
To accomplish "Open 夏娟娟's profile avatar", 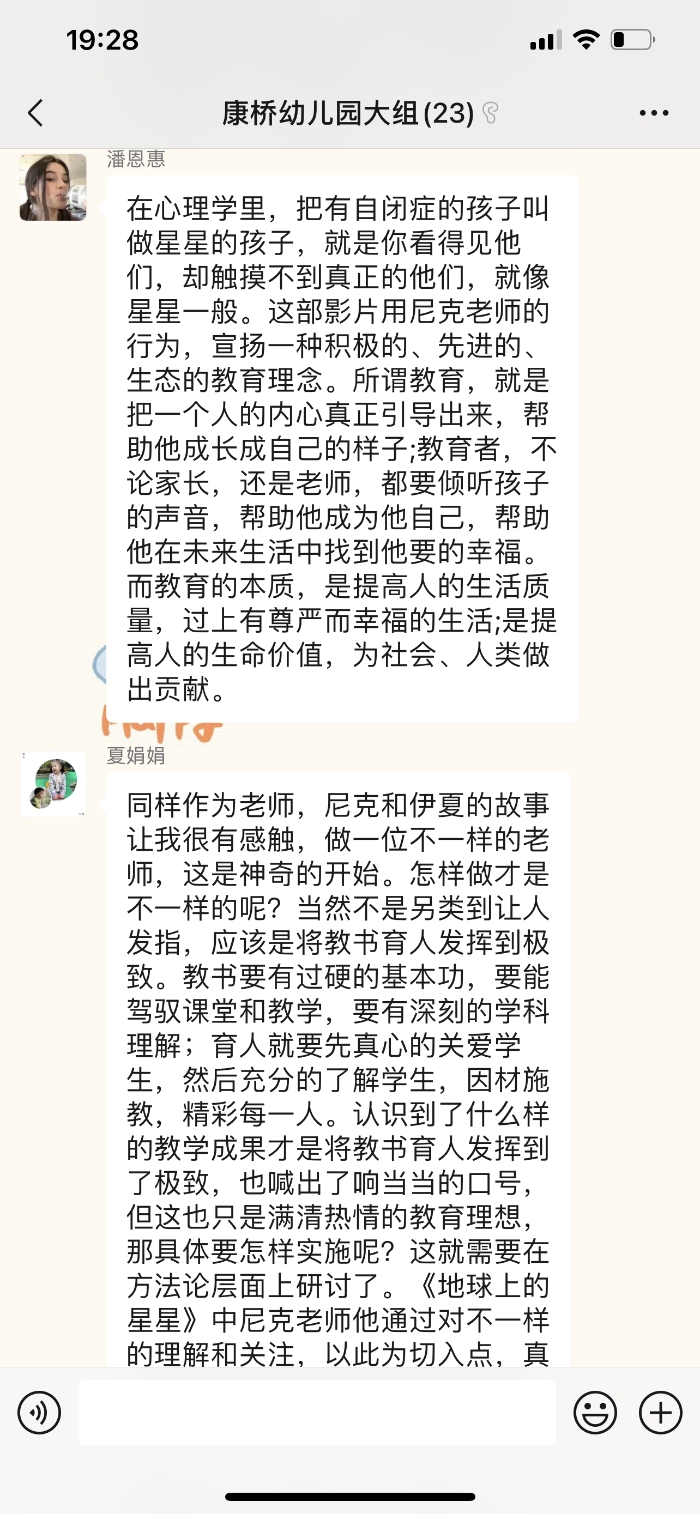I will 53,784.
